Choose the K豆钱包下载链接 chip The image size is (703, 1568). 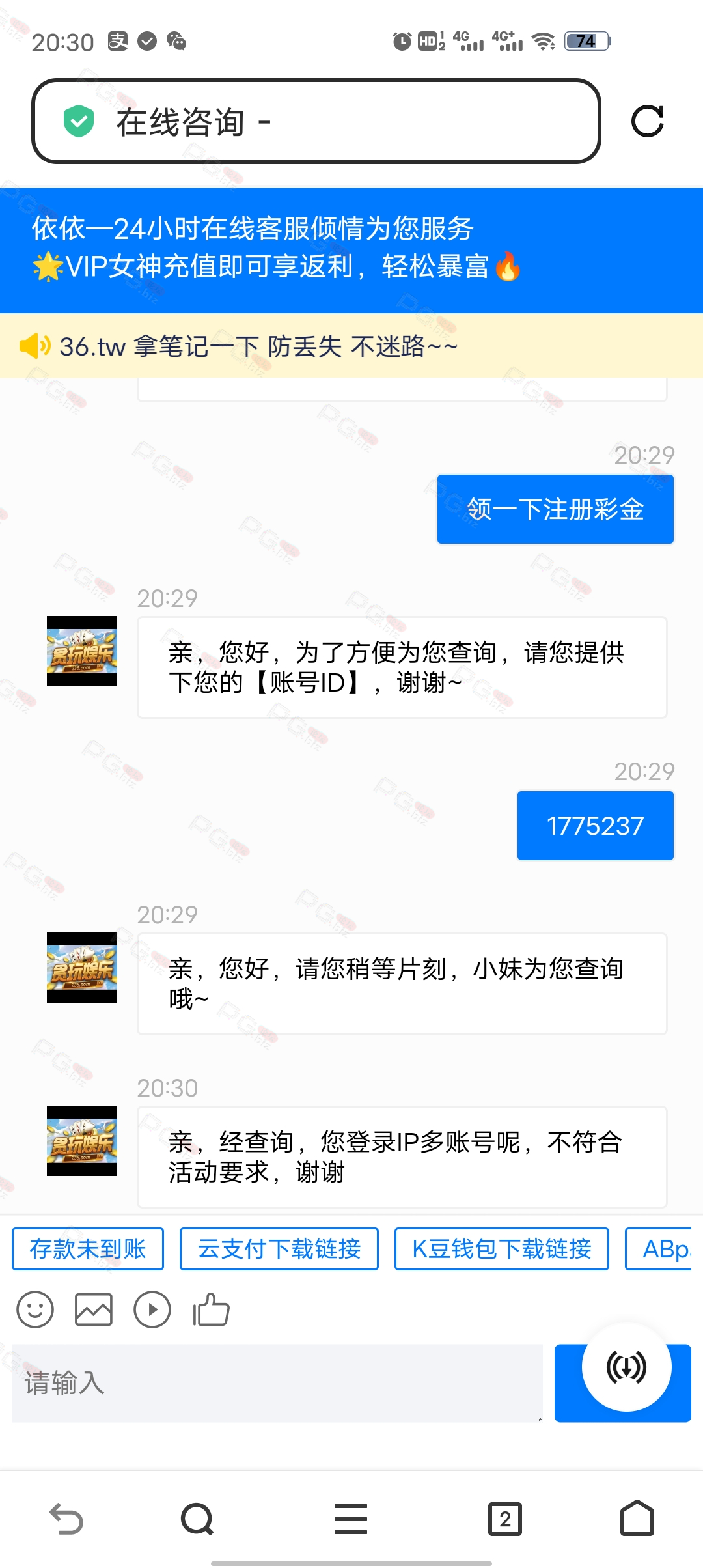[502, 1249]
